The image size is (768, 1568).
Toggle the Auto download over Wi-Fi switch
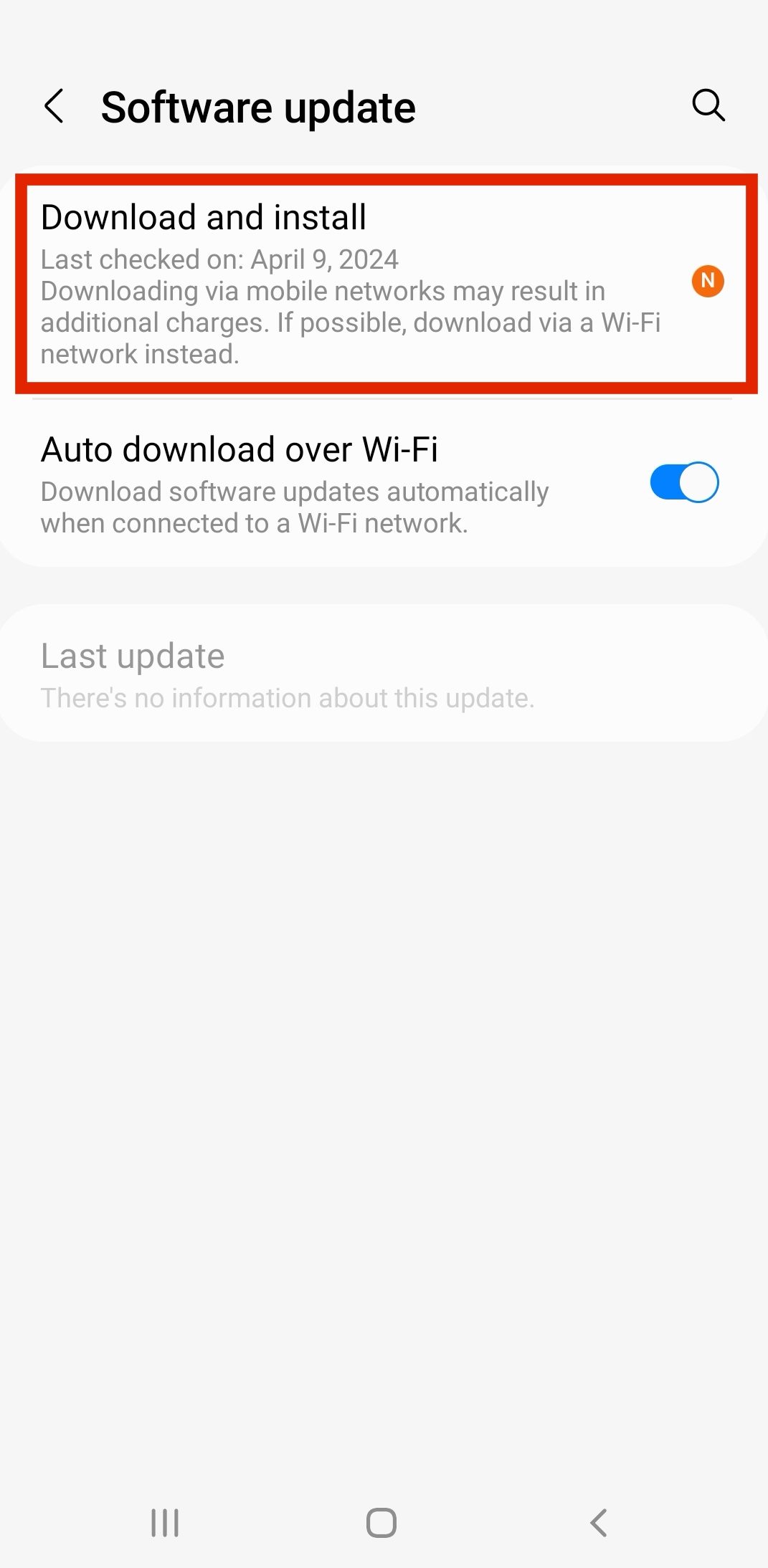pos(683,482)
